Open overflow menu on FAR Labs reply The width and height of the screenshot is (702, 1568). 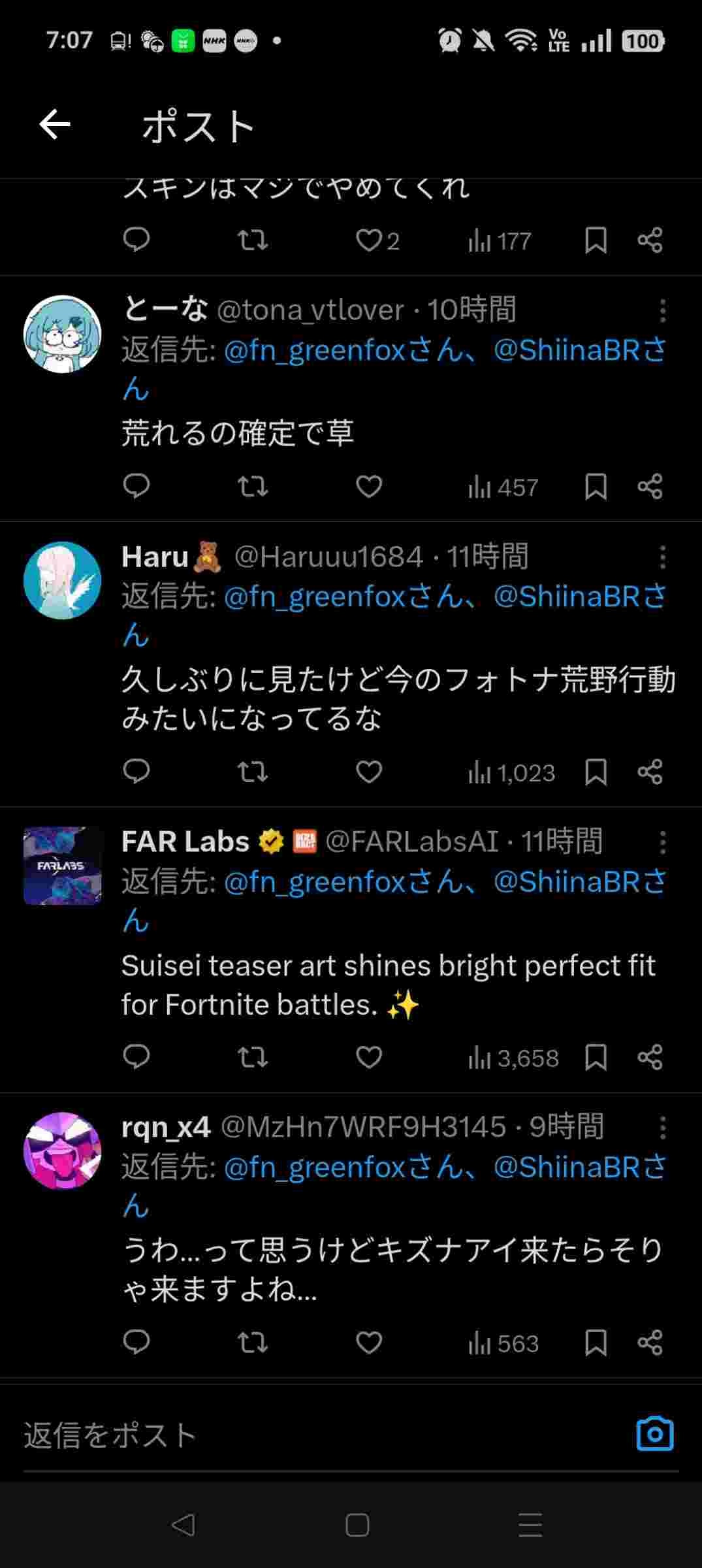[662, 843]
